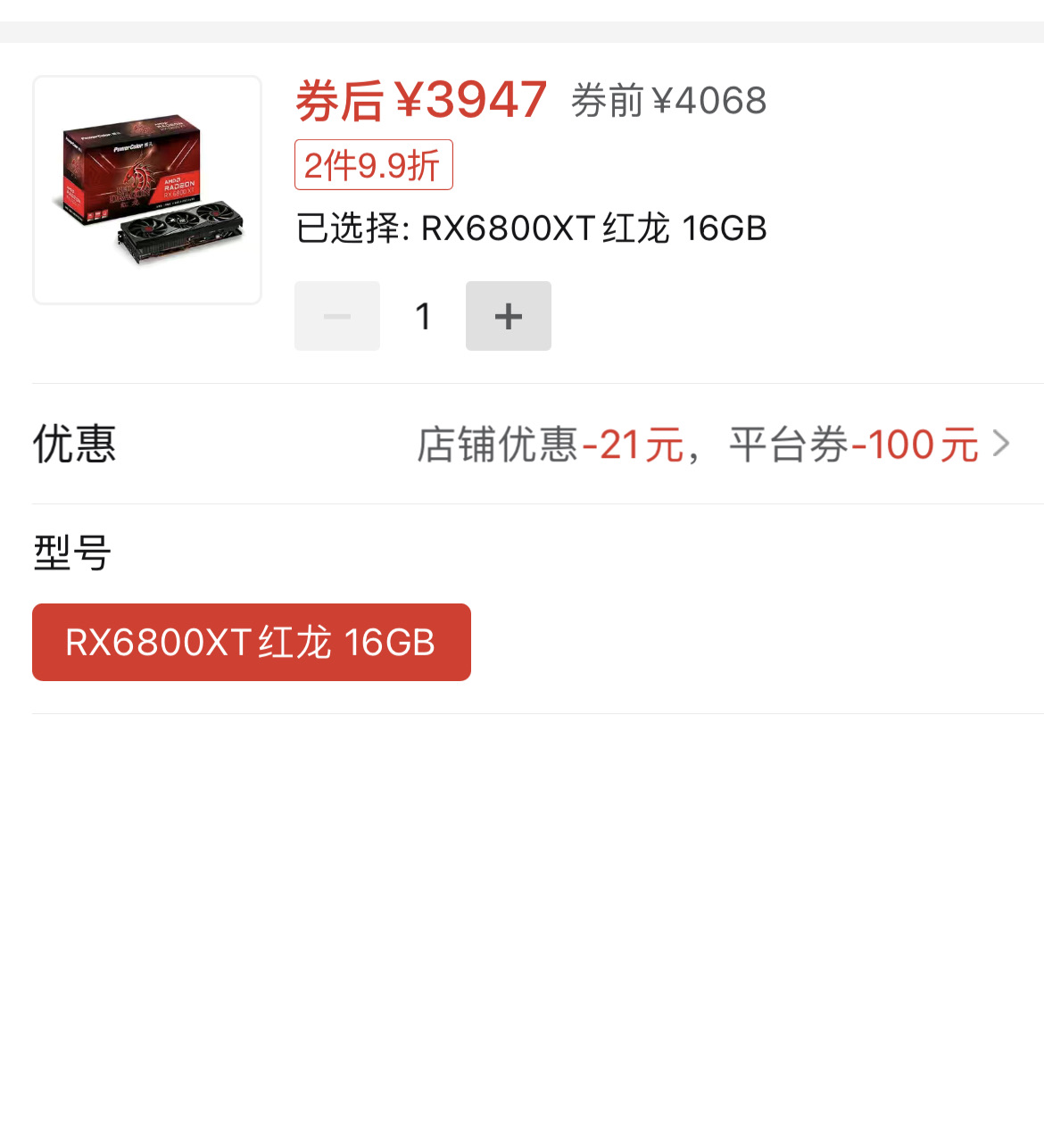
Task: Open the PowerColor product image thumbnail
Action: pos(146,189)
